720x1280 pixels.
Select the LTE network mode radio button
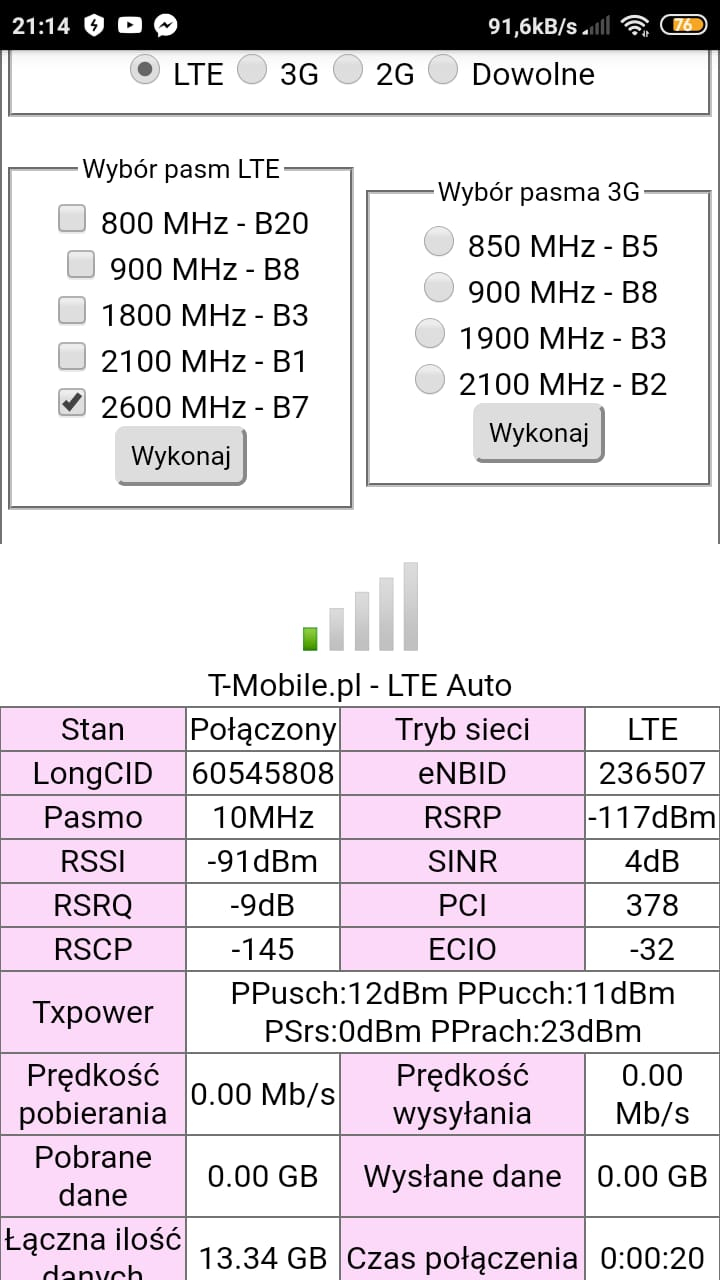pos(146,70)
